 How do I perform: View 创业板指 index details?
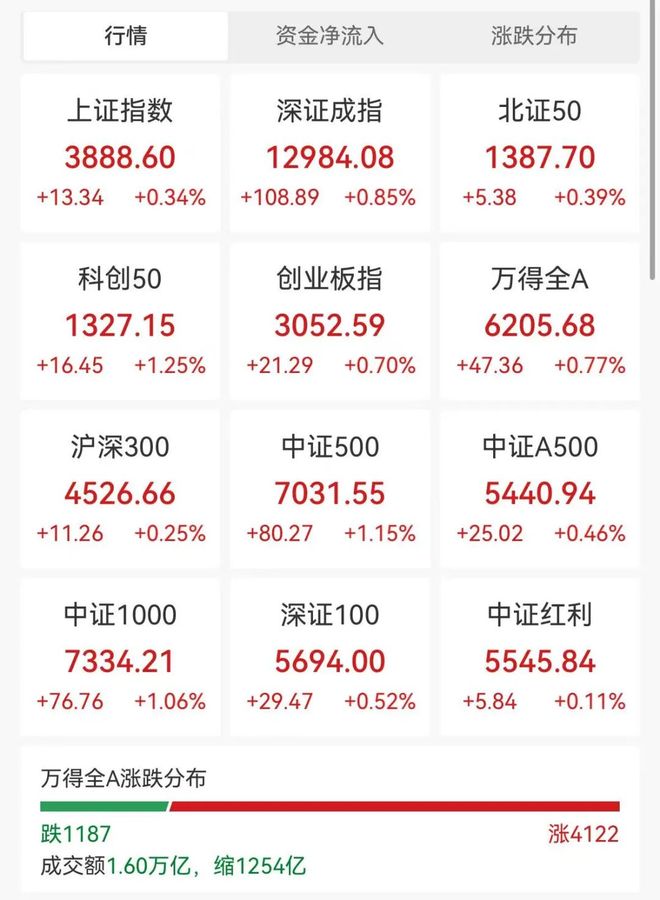pyautogui.click(x=330, y=321)
